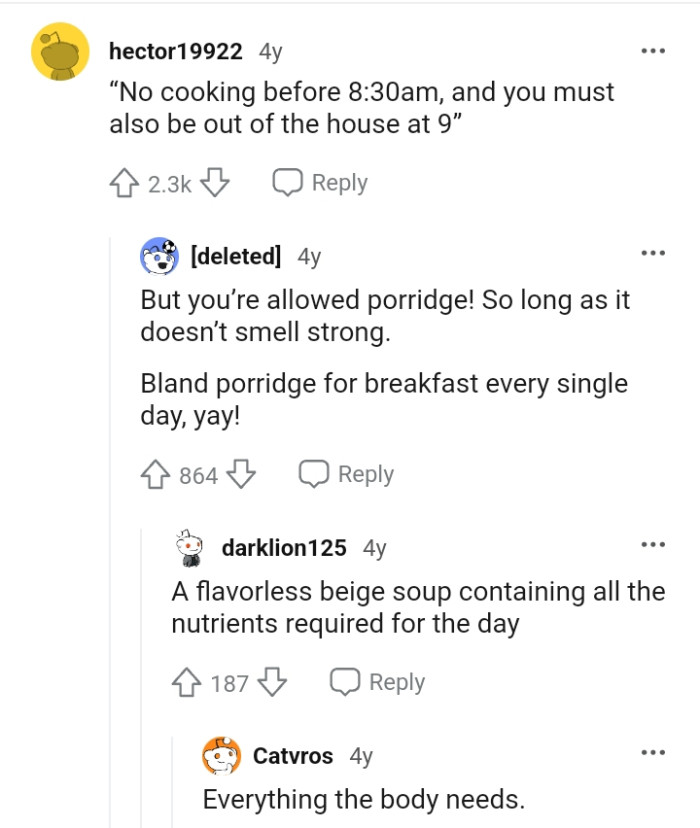This screenshot has height=828, width=700.
Task: Open overflow menu on the deleted user's comment
Action: 653,254
